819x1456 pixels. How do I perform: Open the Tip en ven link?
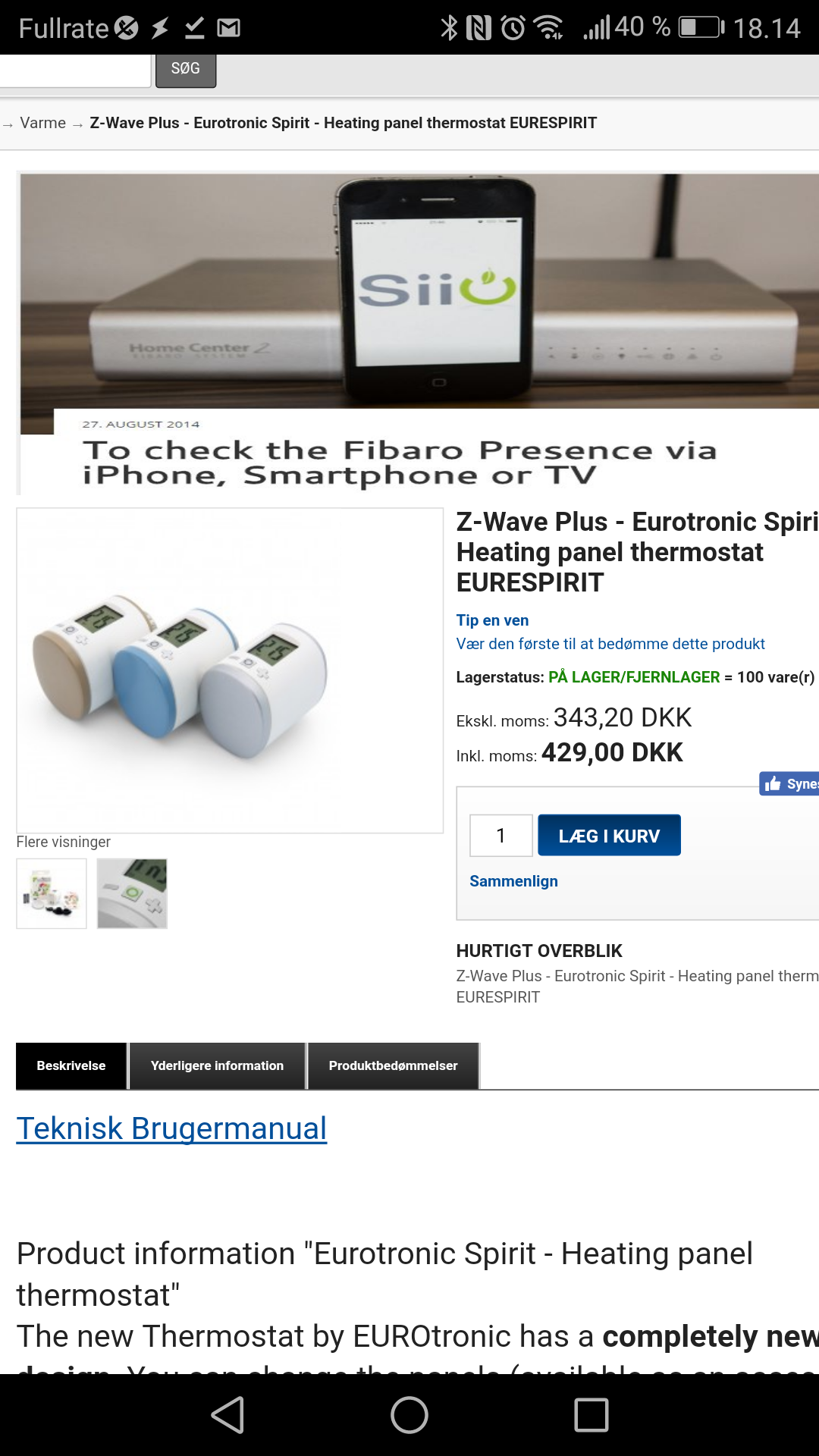click(492, 620)
